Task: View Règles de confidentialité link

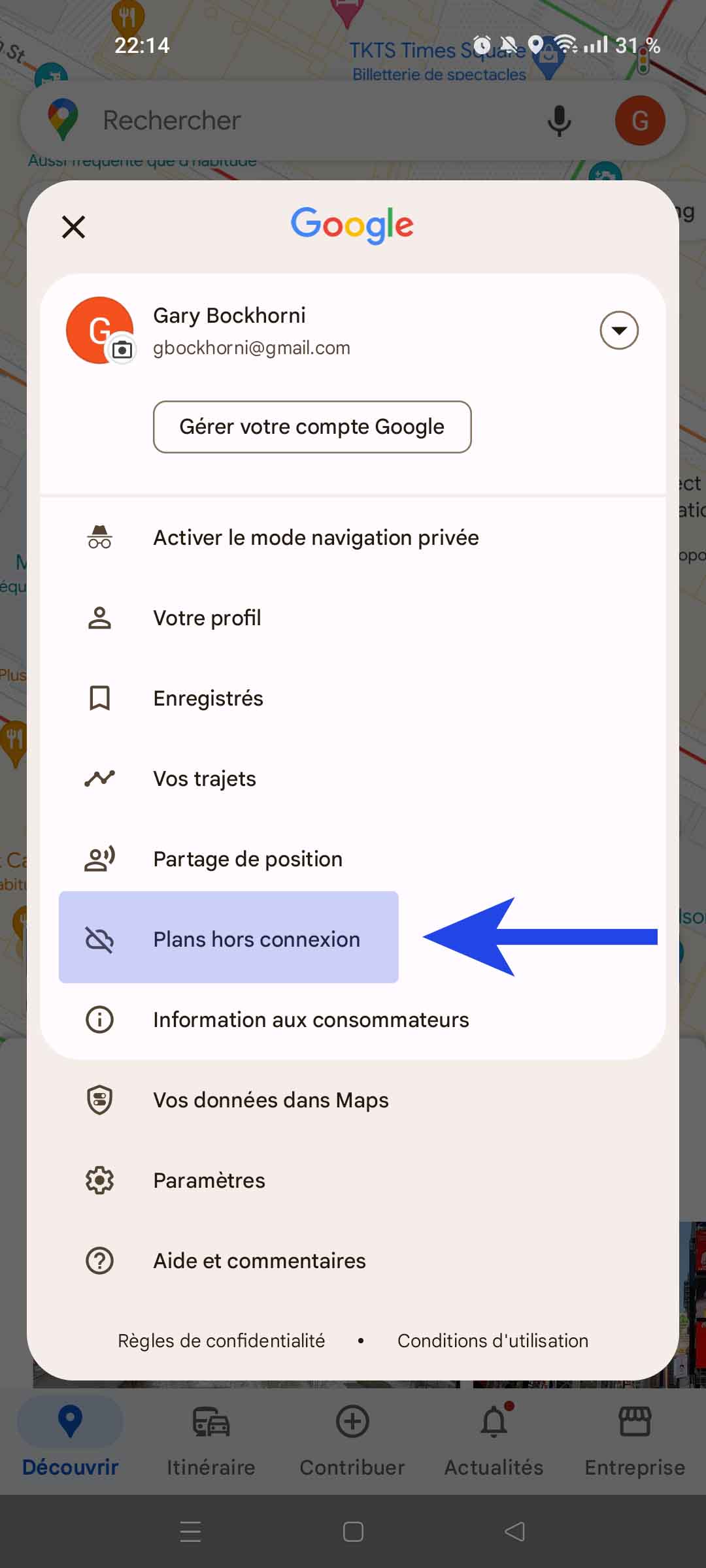Action: click(x=221, y=1341)
